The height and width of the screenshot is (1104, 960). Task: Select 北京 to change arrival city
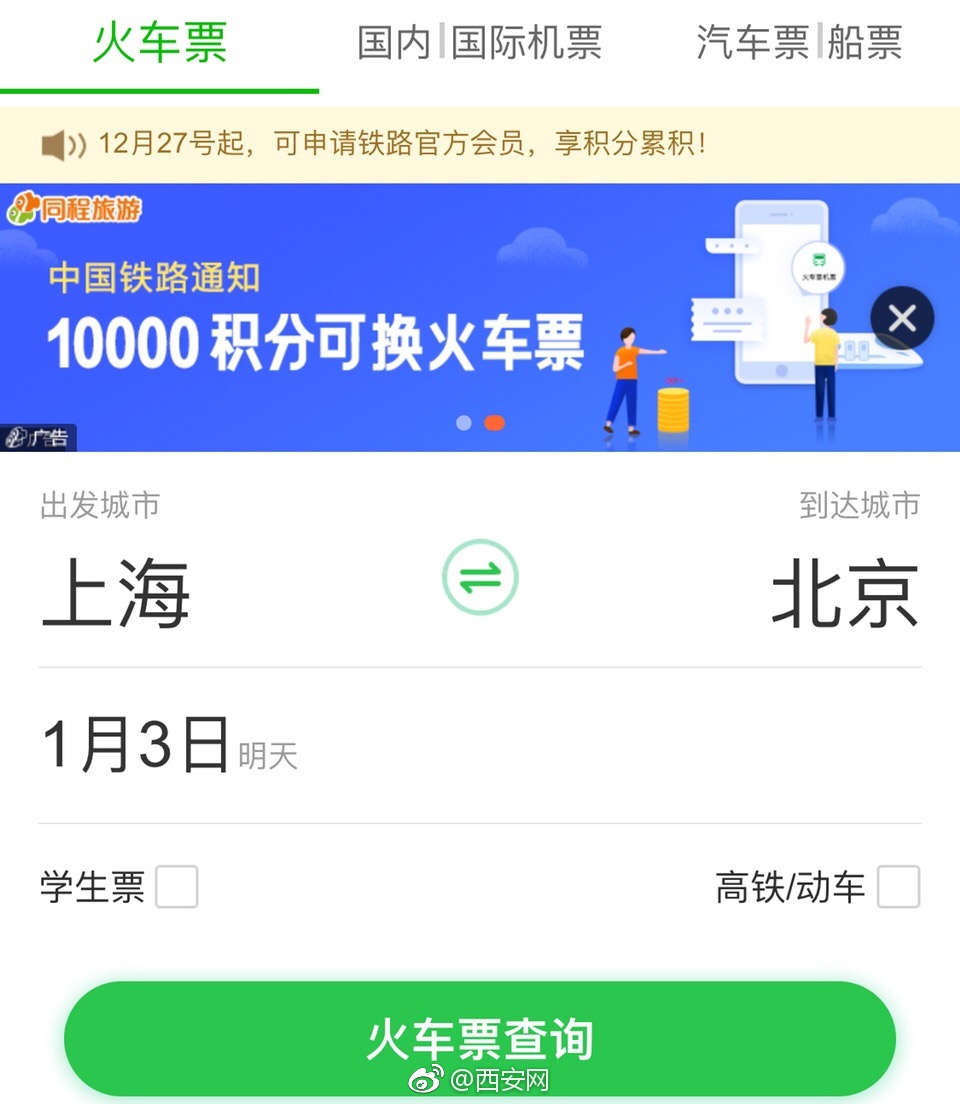pos(843,592)
